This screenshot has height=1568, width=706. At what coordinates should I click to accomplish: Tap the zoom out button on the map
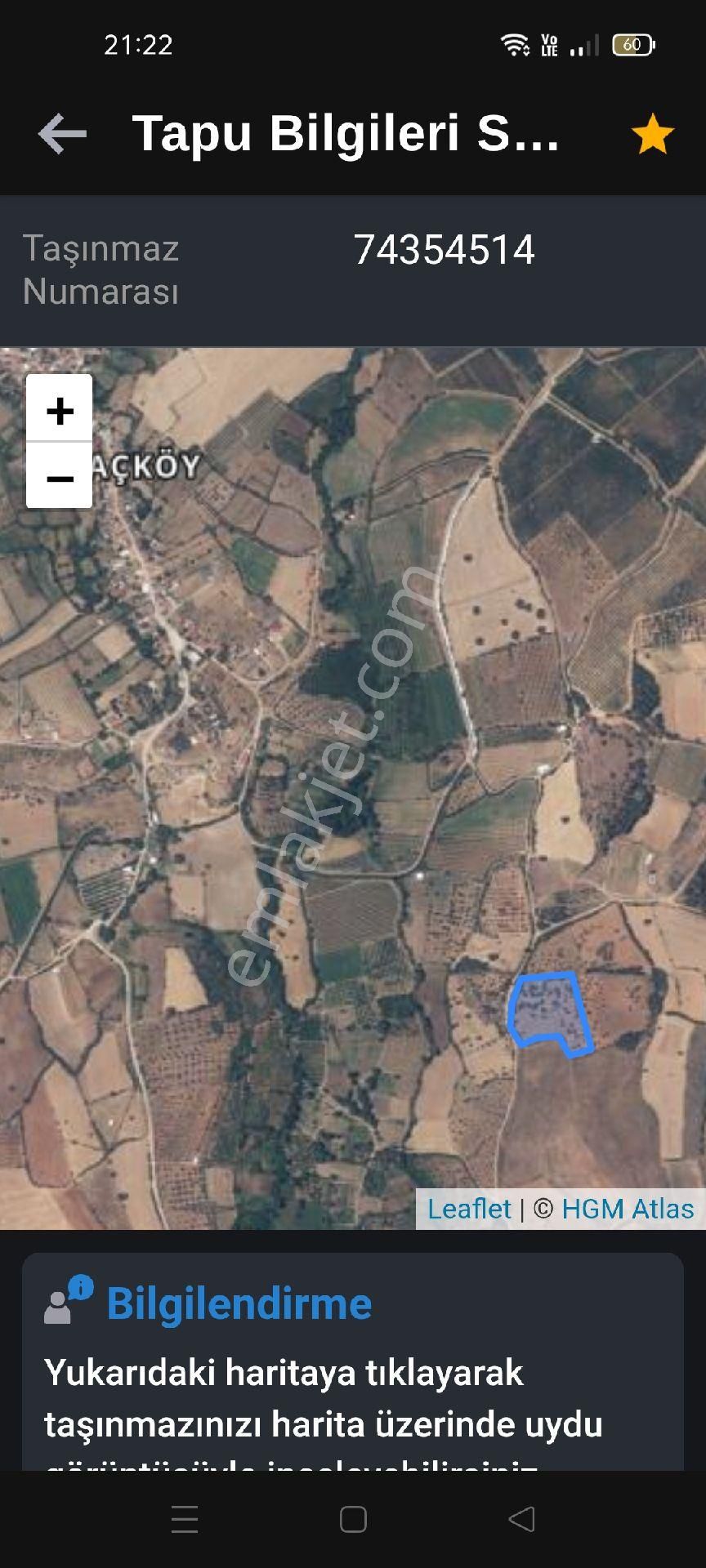point(58,482)
